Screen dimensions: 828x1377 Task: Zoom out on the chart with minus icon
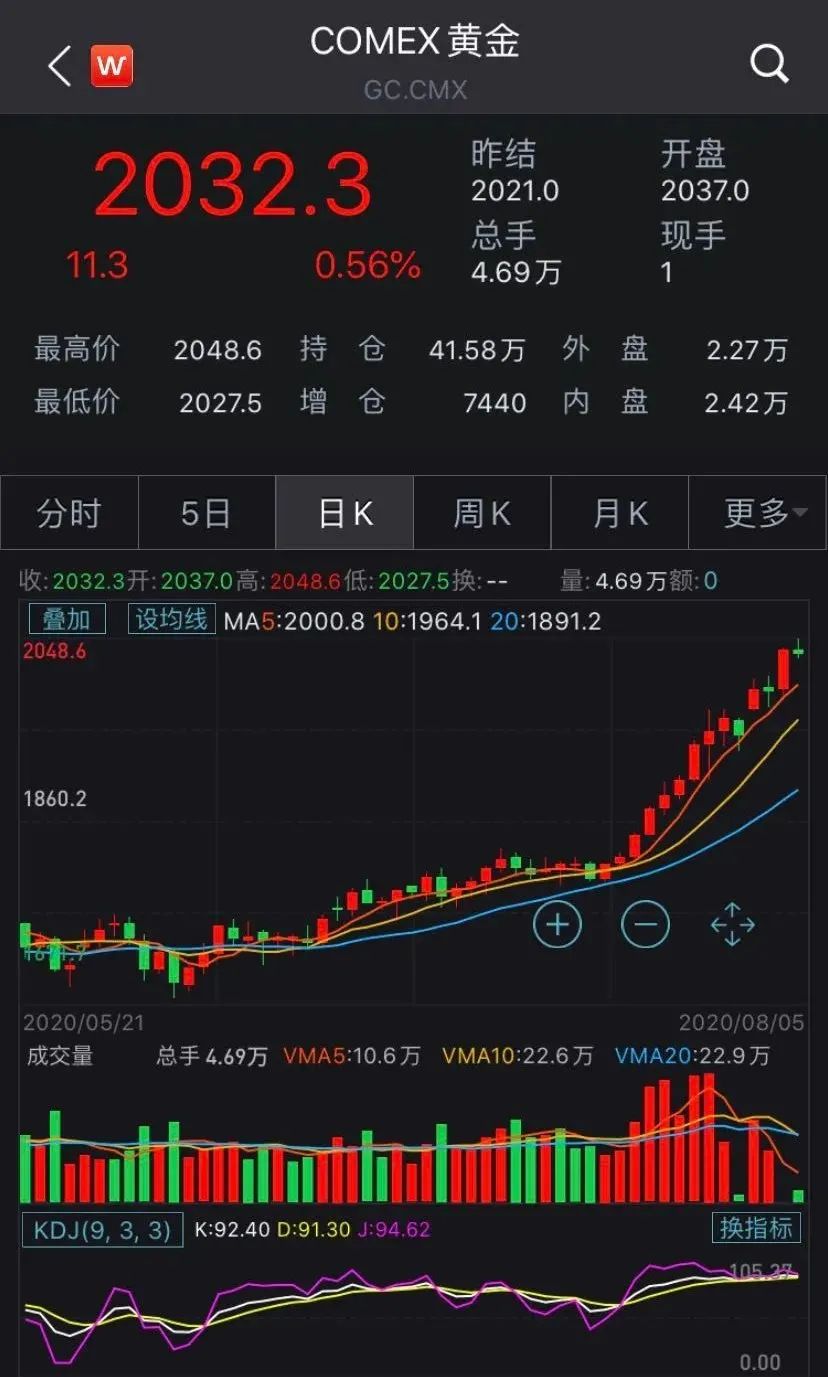coord(645,923)
